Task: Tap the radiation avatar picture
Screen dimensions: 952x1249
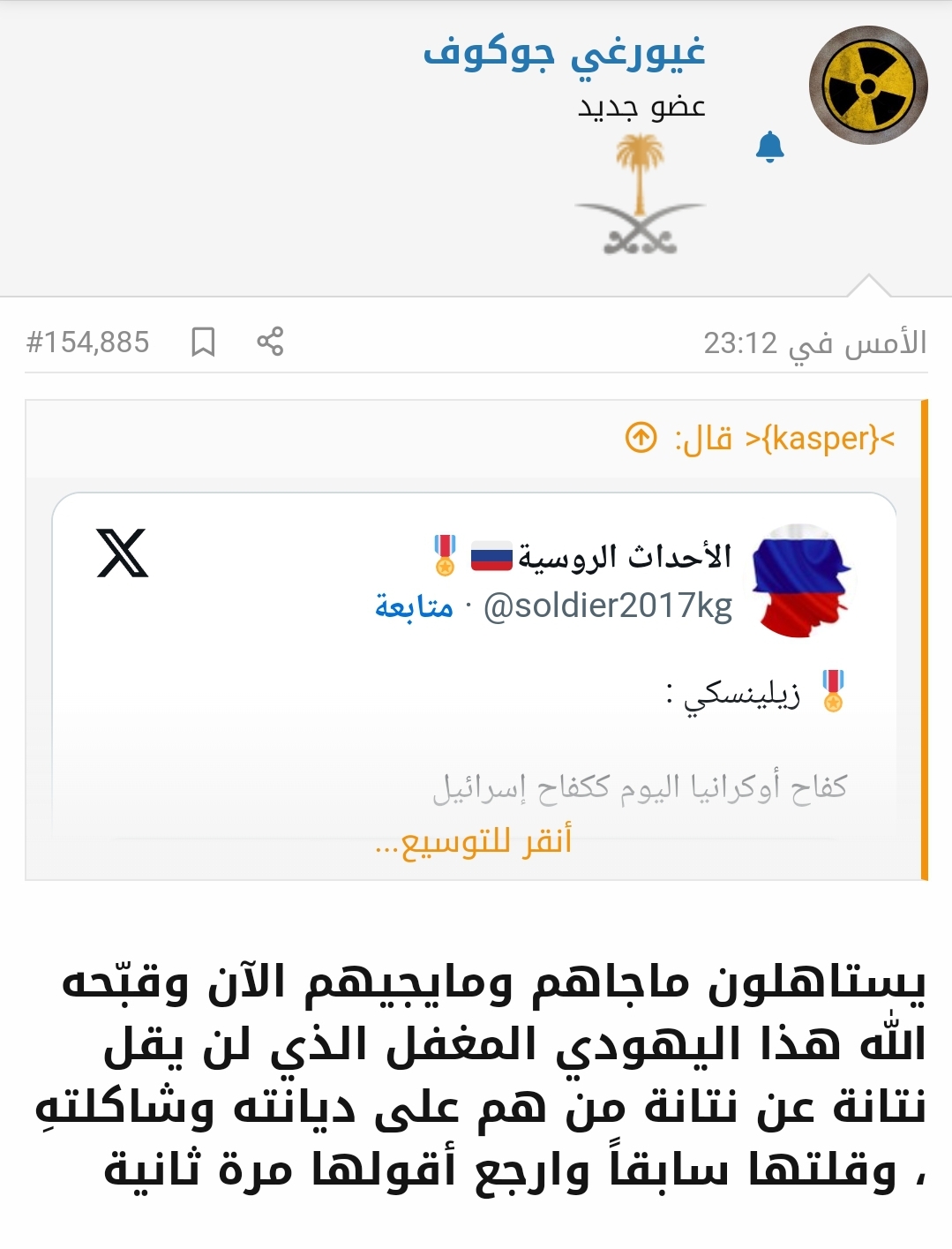Action: coord(867,86)
